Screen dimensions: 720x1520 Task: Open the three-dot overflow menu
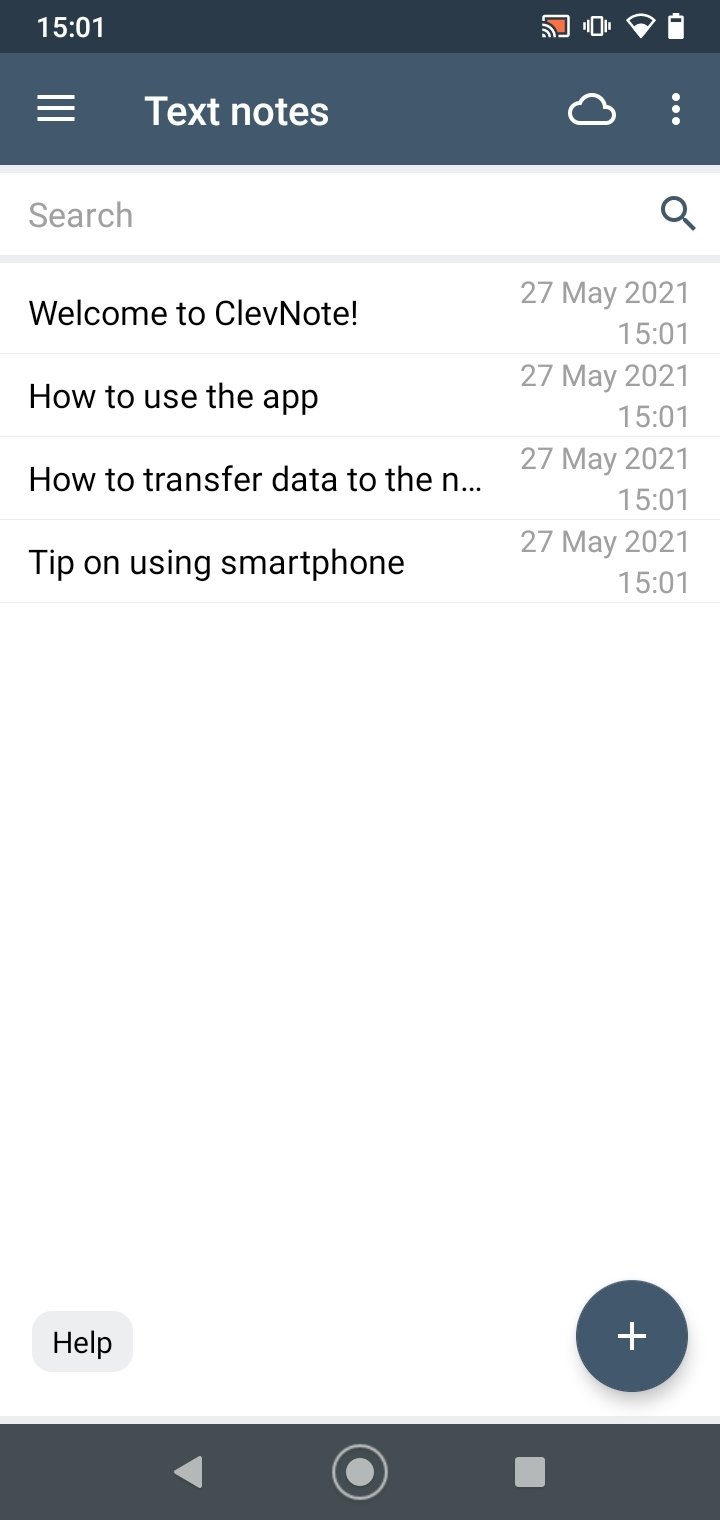tap(676, 109)
